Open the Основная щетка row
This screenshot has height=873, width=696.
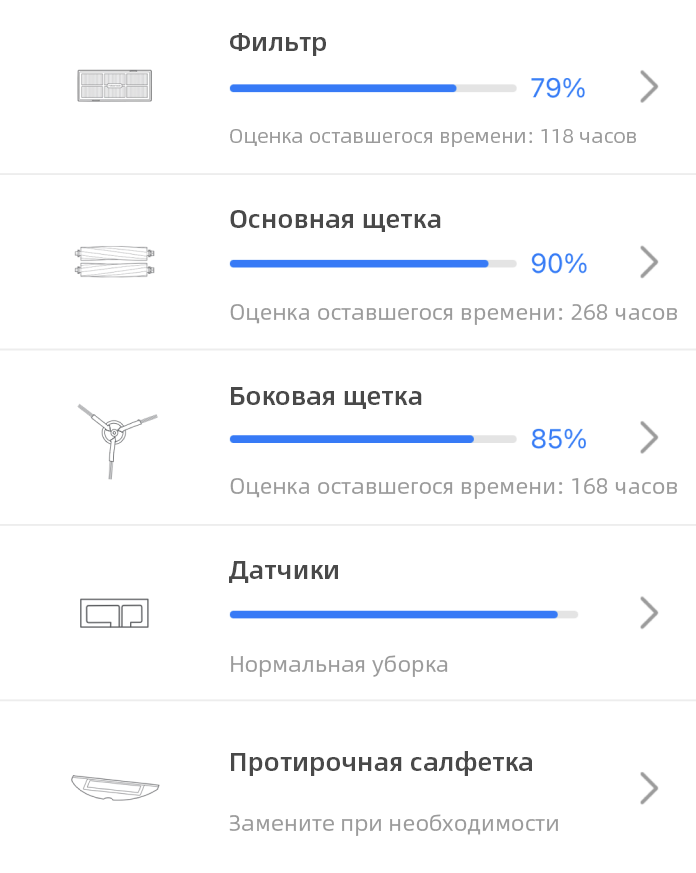[x=648, y=263]
